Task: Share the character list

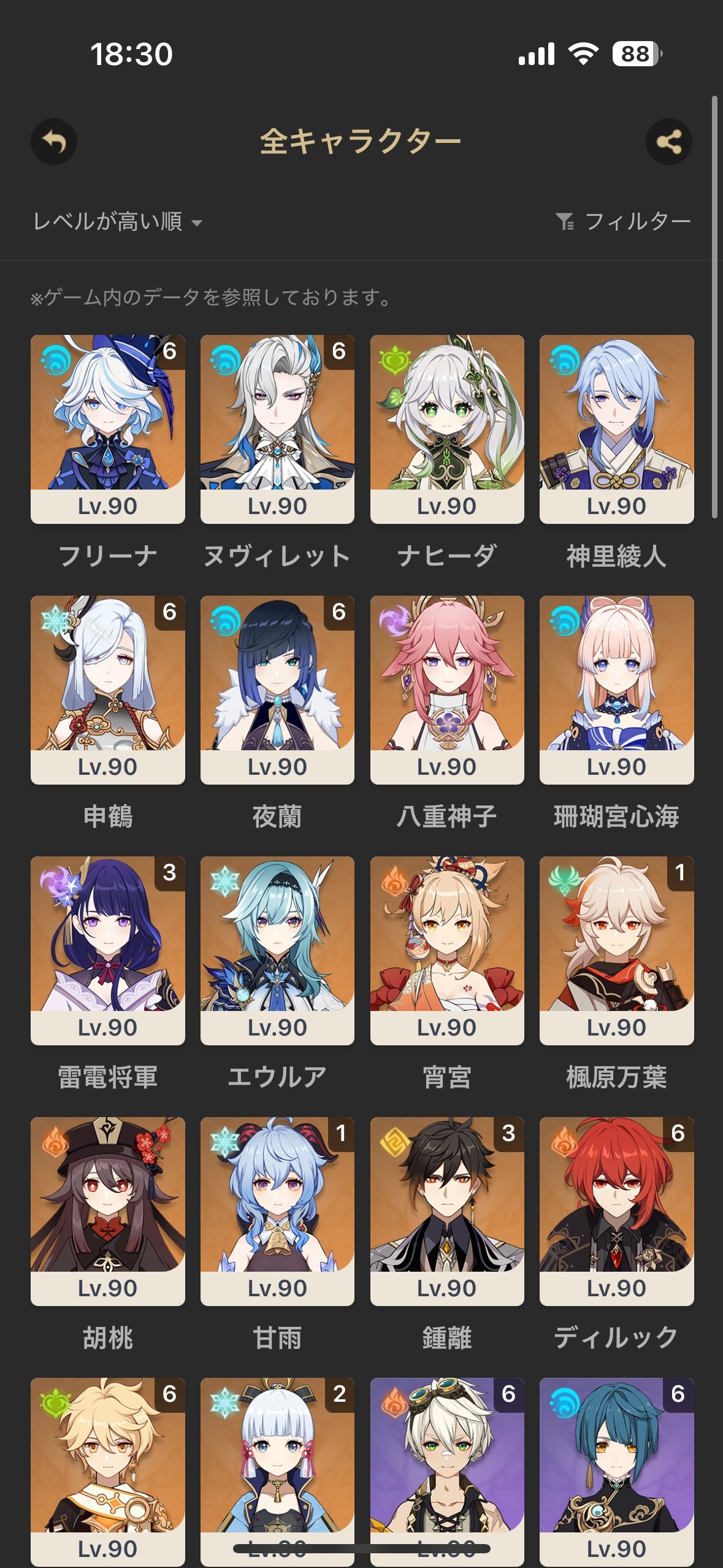Action: coord(668,142)
